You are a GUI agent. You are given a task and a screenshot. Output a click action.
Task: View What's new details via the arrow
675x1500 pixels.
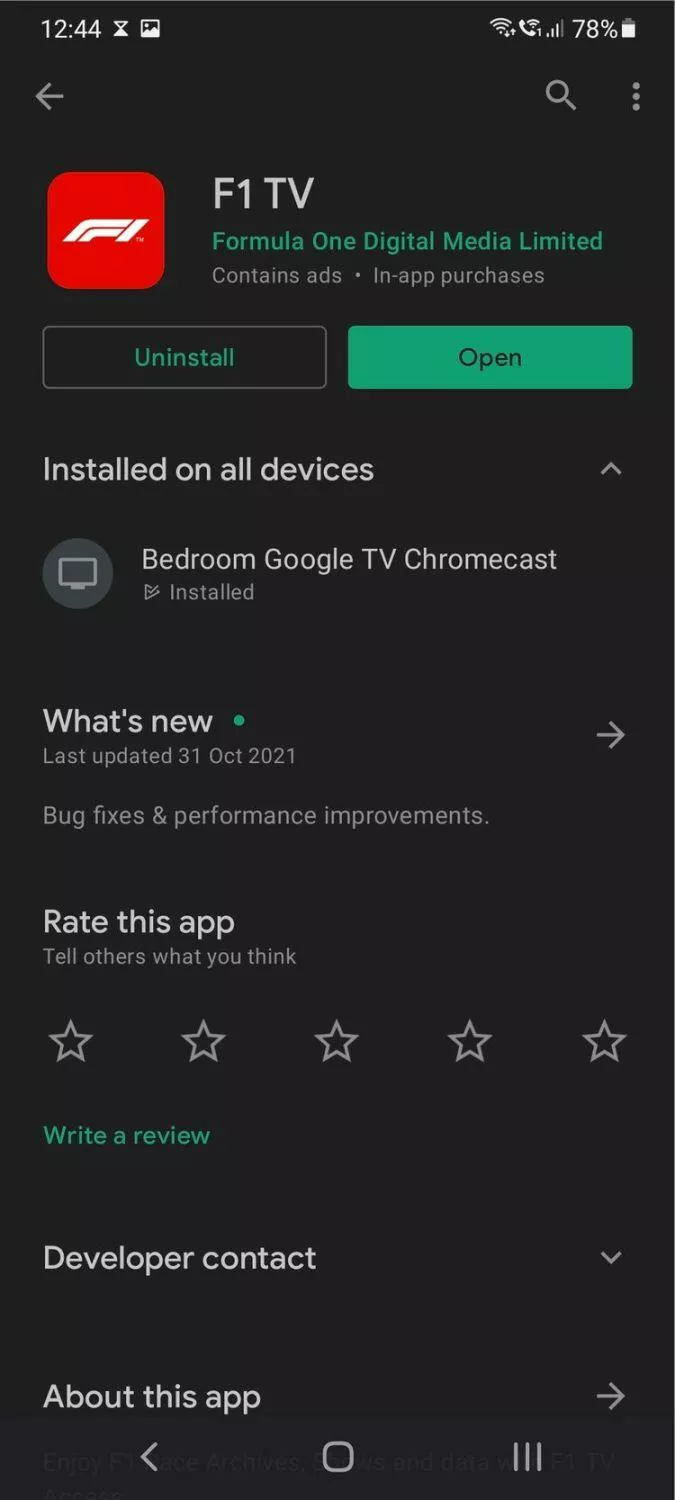610,735
